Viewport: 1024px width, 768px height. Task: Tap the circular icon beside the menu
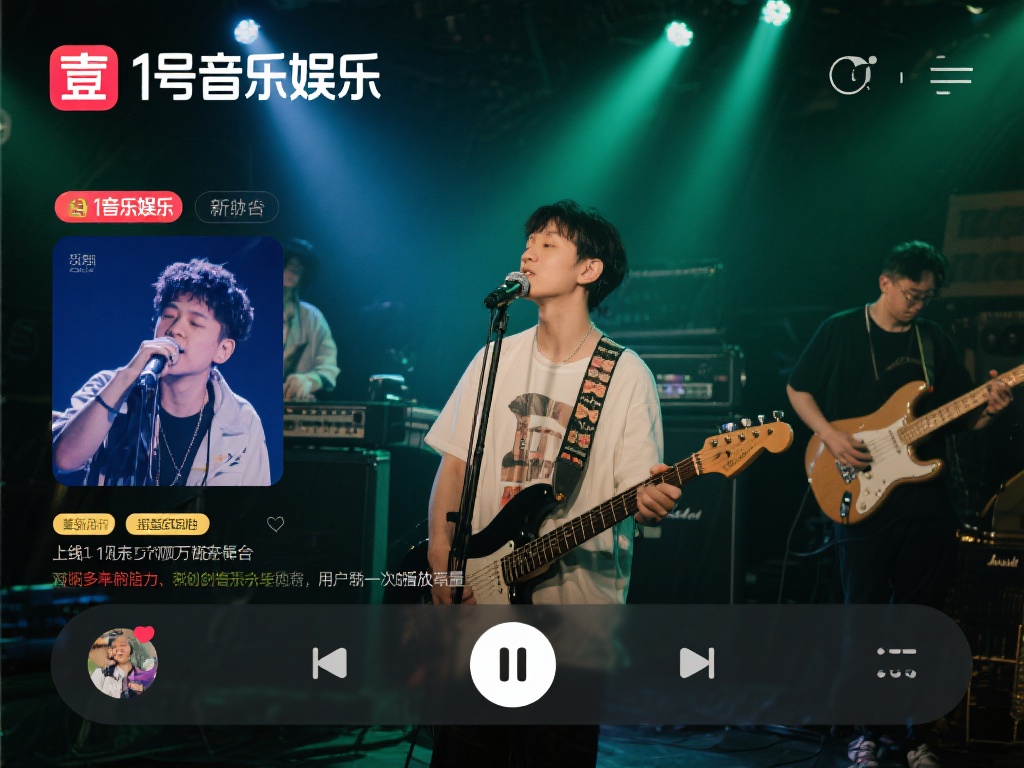[x=852, y=75]
